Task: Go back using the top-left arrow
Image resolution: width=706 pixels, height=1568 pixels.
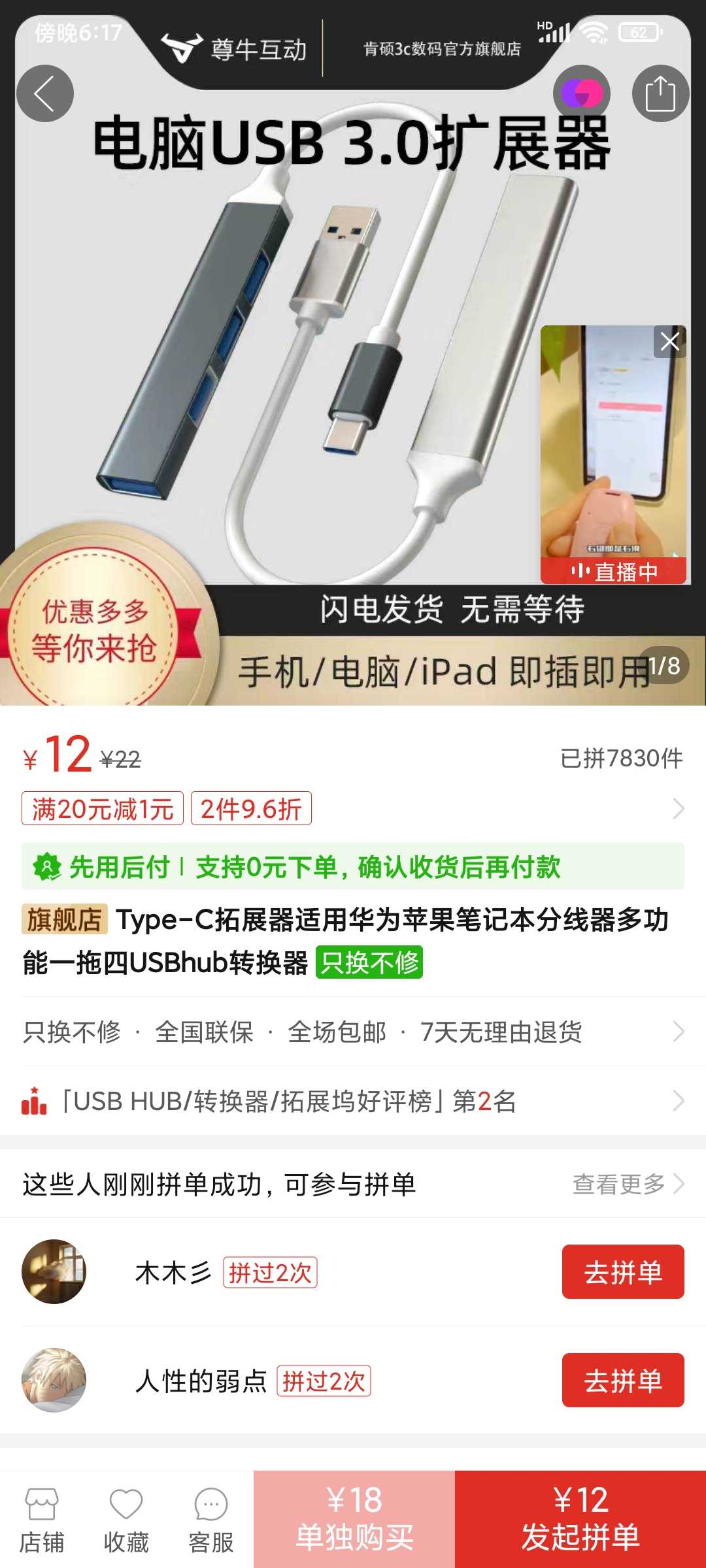Action: (44, 93)
